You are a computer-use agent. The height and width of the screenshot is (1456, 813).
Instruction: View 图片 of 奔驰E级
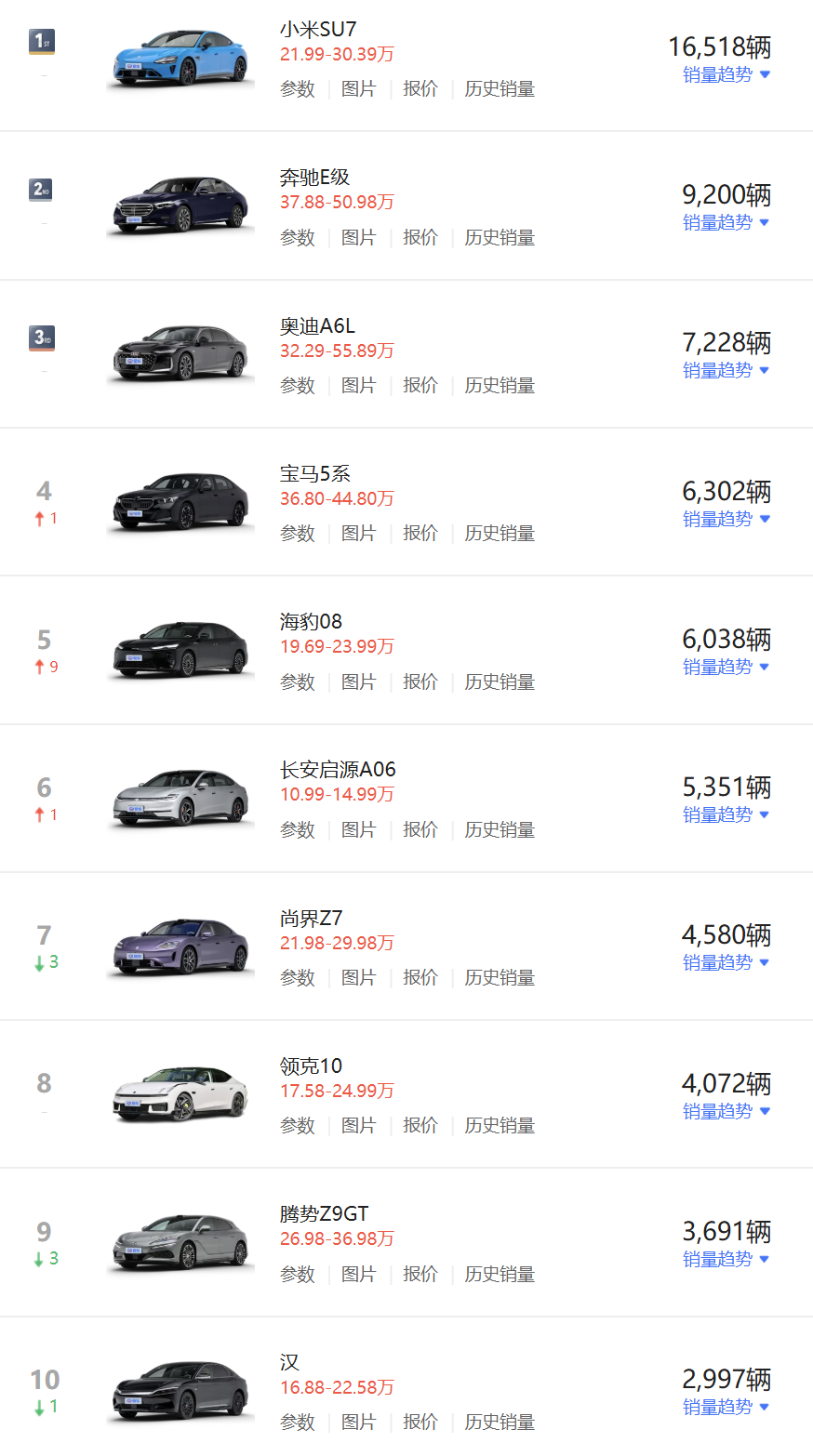pyautogui.click(x=358, y=238)
